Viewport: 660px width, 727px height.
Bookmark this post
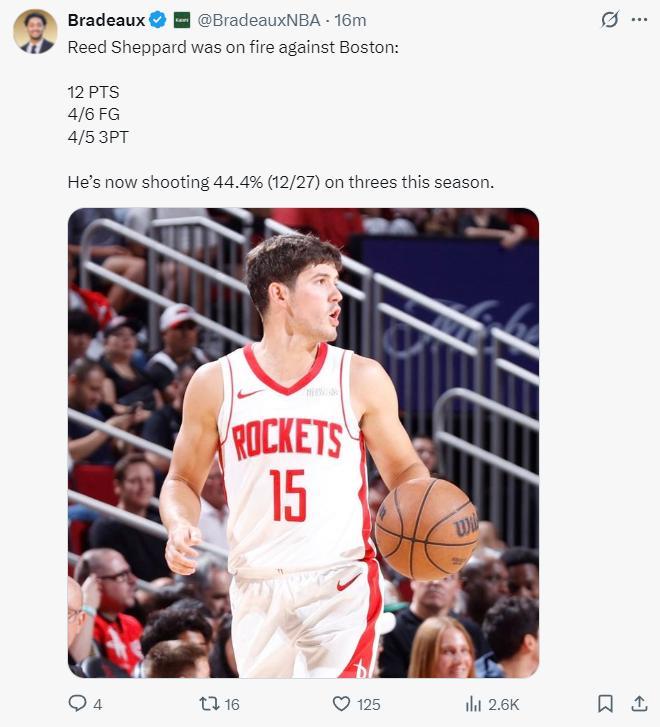point(605,704)
